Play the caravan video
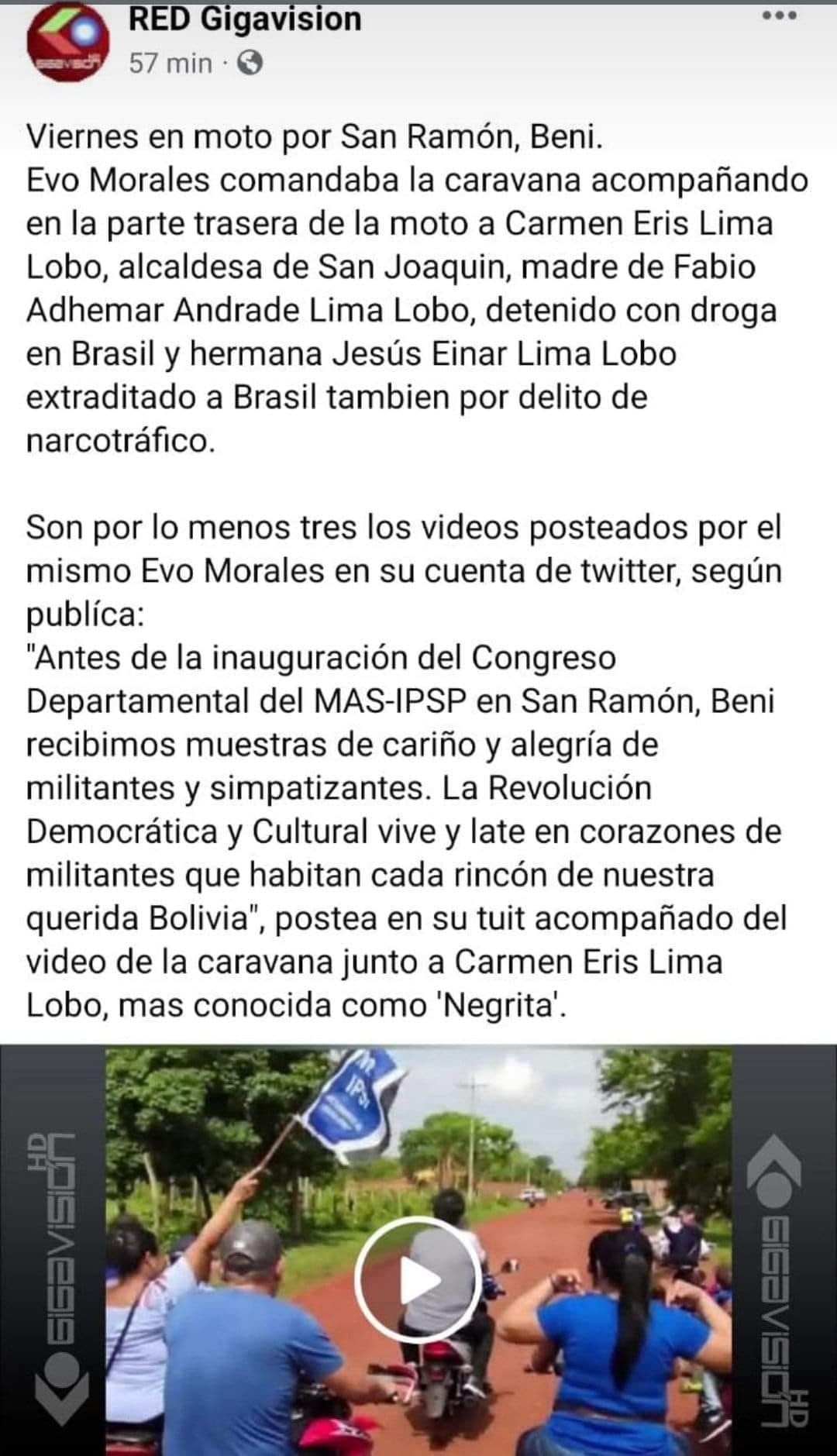The width and height of the screenshot is (837, 1456). [x=418, y=1281]
